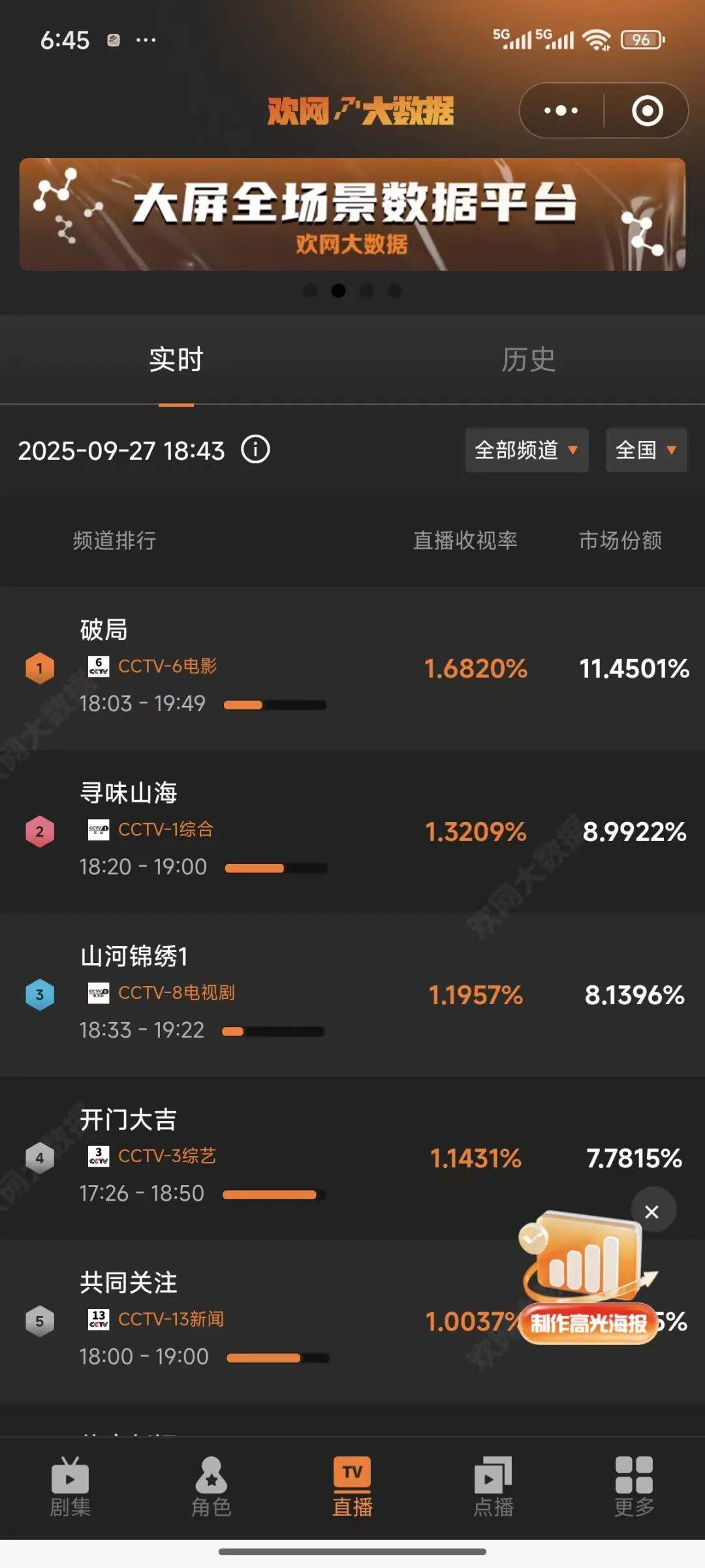Select the 实时 tab
Screen dimensions: 705x1568
click(176, 360)
